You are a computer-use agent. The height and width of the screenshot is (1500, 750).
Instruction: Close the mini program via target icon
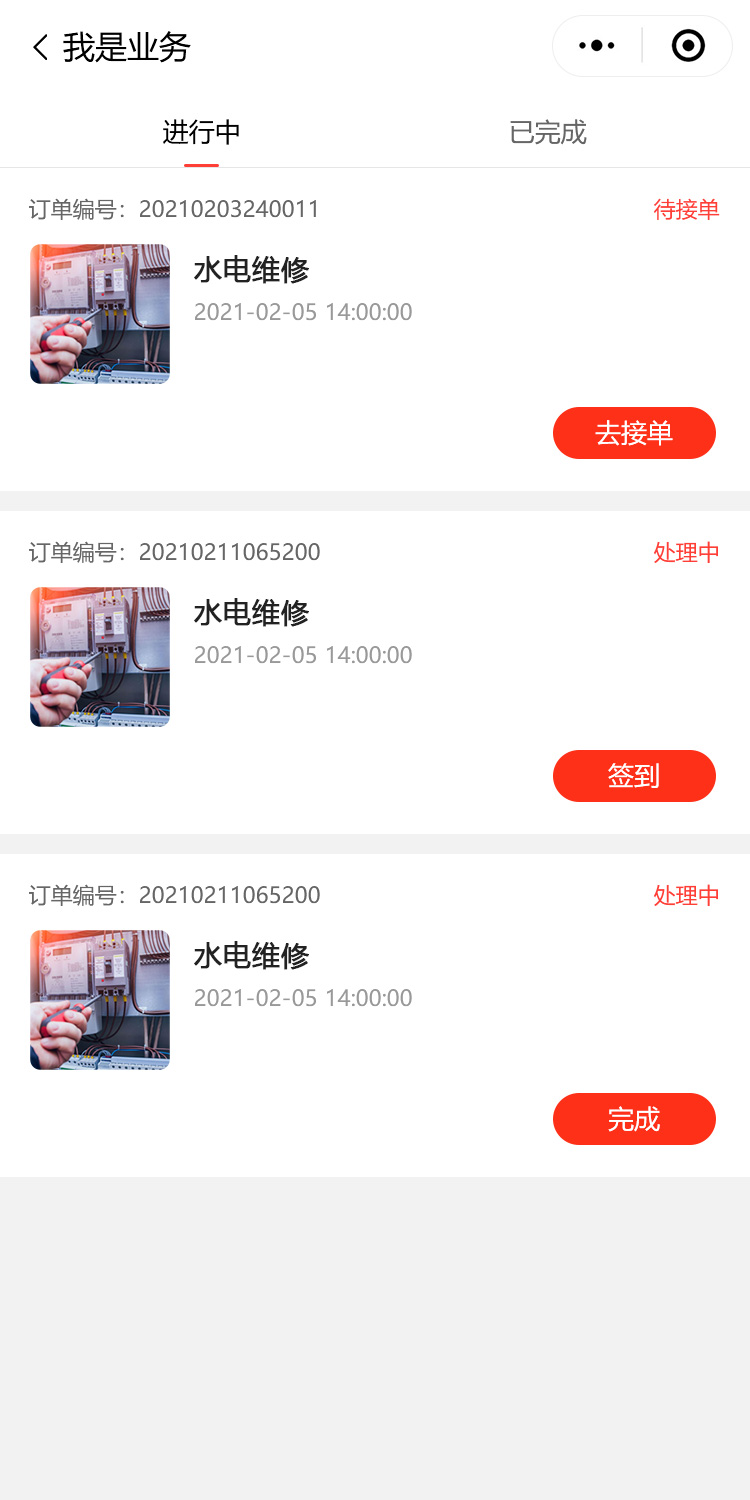tap(688, 46)
